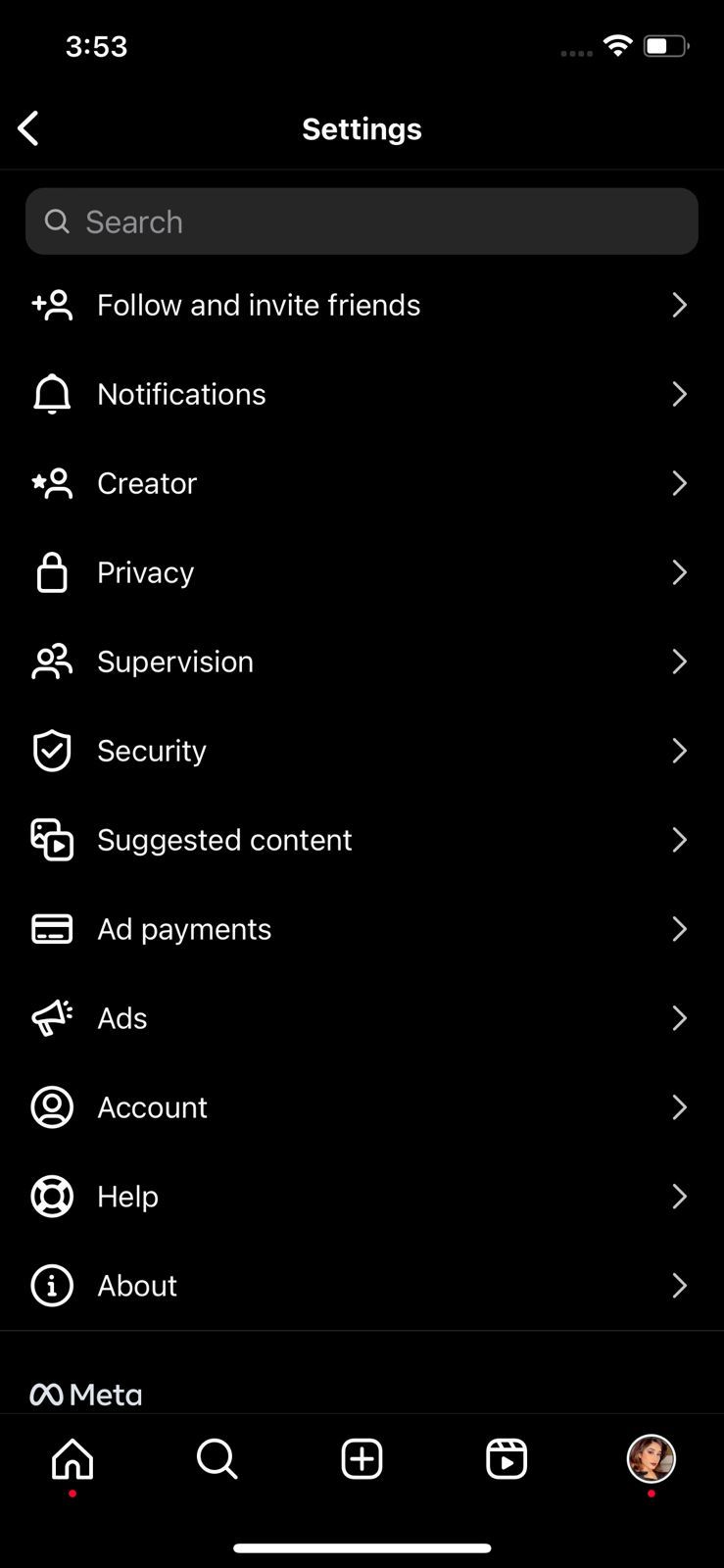This screenshot has height=1568, width=724.
Task: Expand the Supervision settings chevron
Action: pos(680,661)
